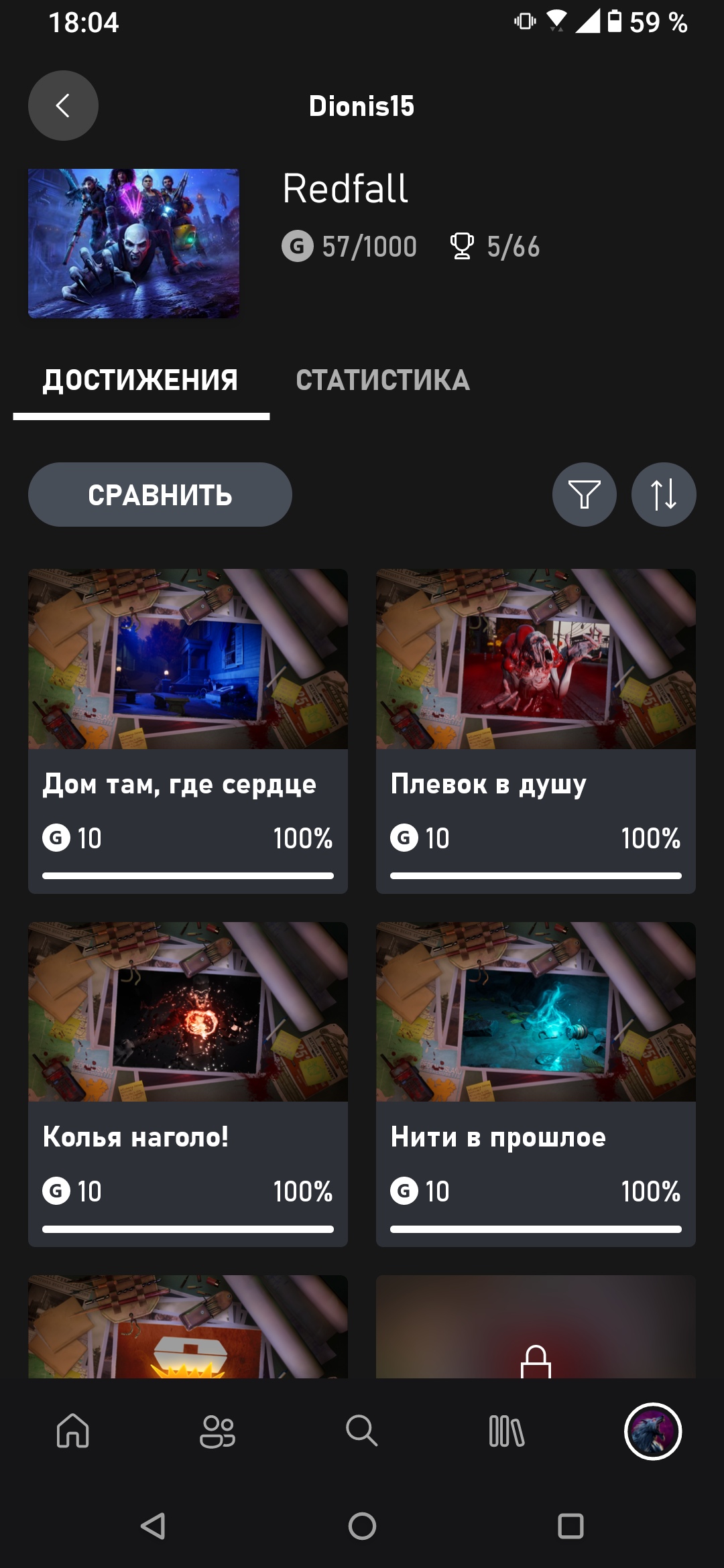This screenshot has height=1568, width=724.
Task: Open the Redfall game cover
Action: pos(133,243)
